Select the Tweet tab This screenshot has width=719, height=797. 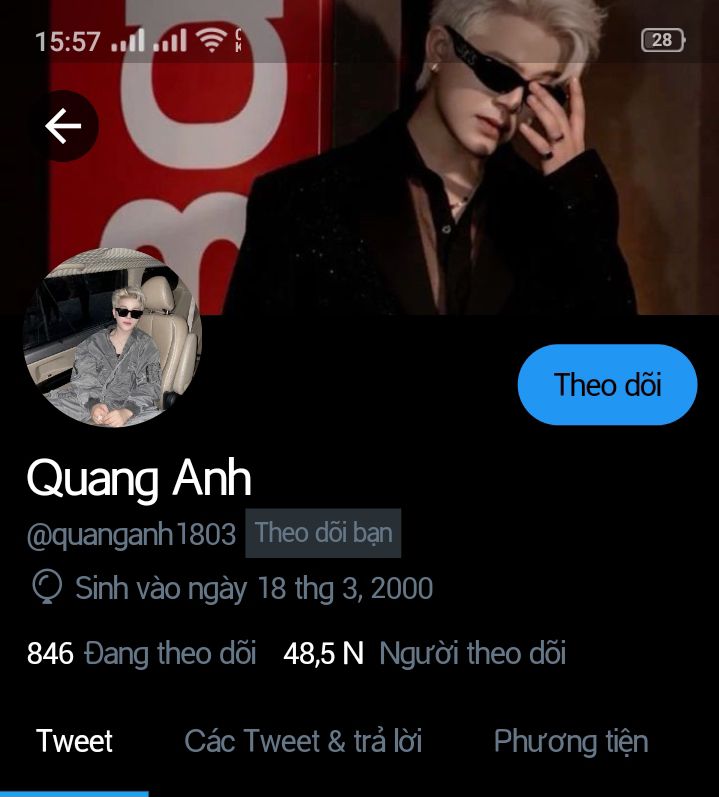coord(74,741)
